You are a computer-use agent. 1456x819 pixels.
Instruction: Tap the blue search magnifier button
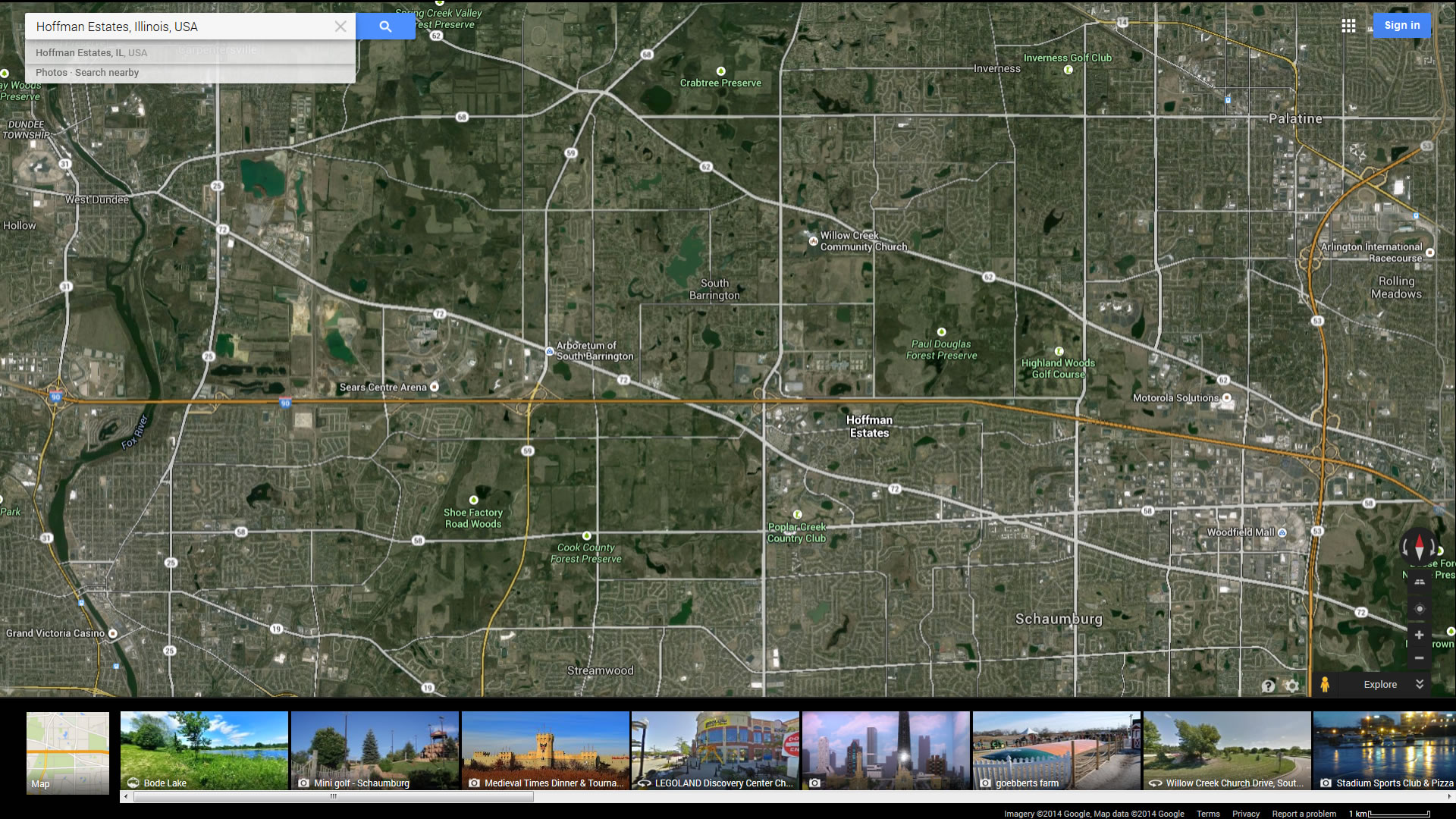[385, 27]
